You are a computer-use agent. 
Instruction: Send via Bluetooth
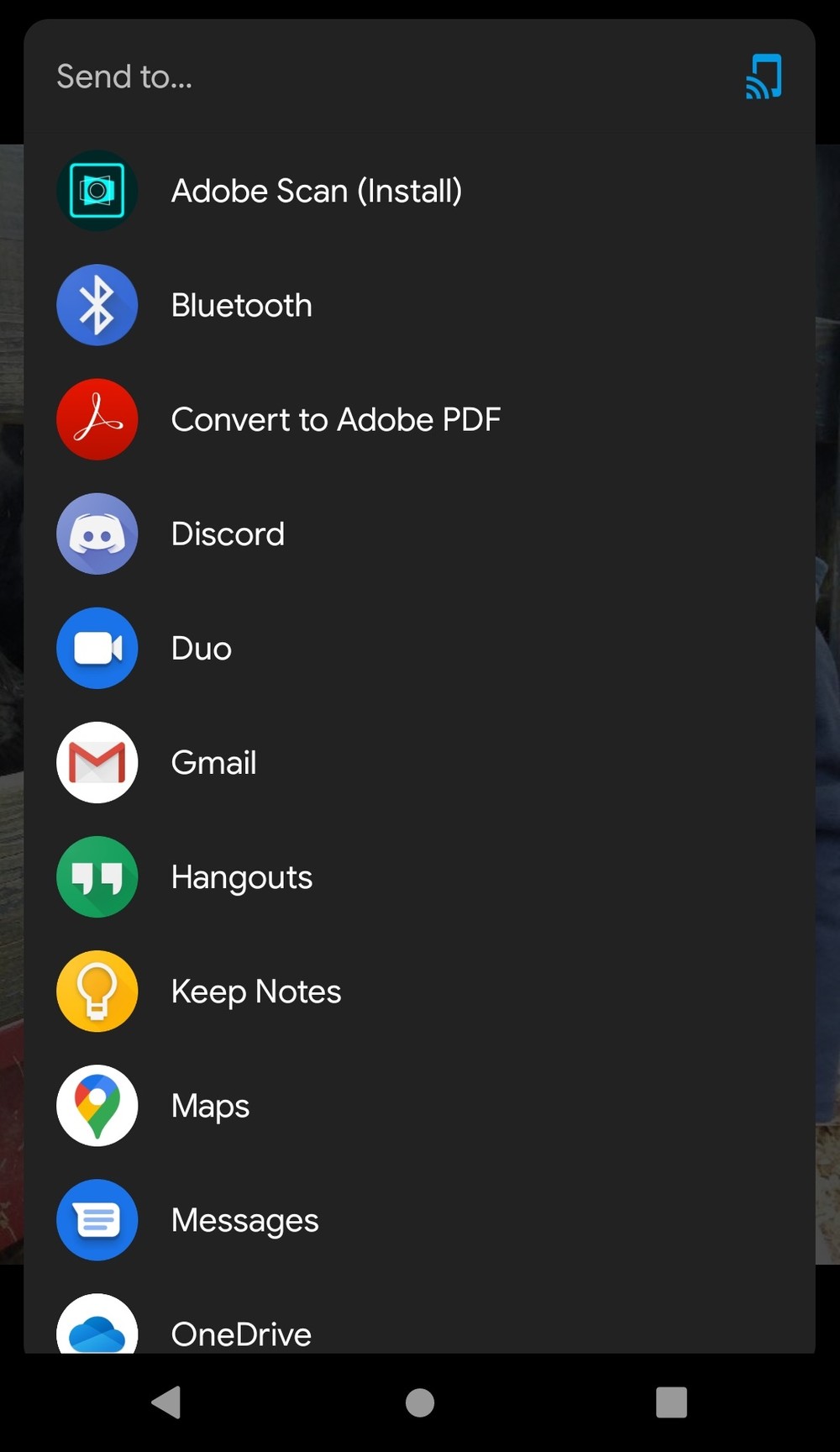point(241,305)
